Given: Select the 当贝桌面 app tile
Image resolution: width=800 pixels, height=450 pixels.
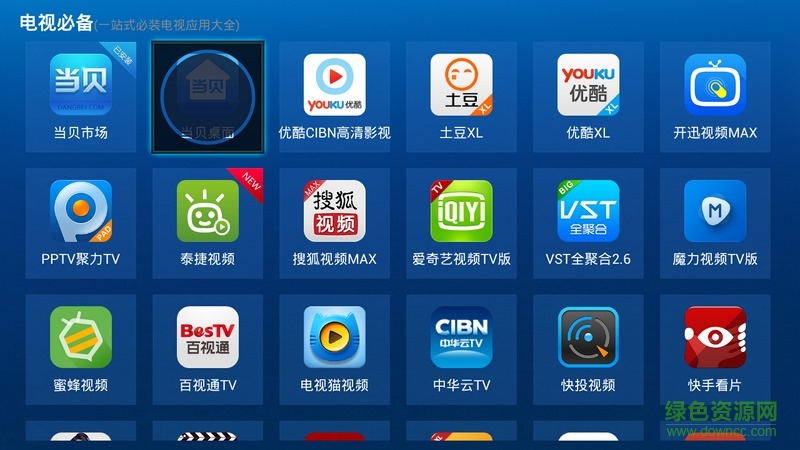Looking at the screenshot, I should pos(208,97).
